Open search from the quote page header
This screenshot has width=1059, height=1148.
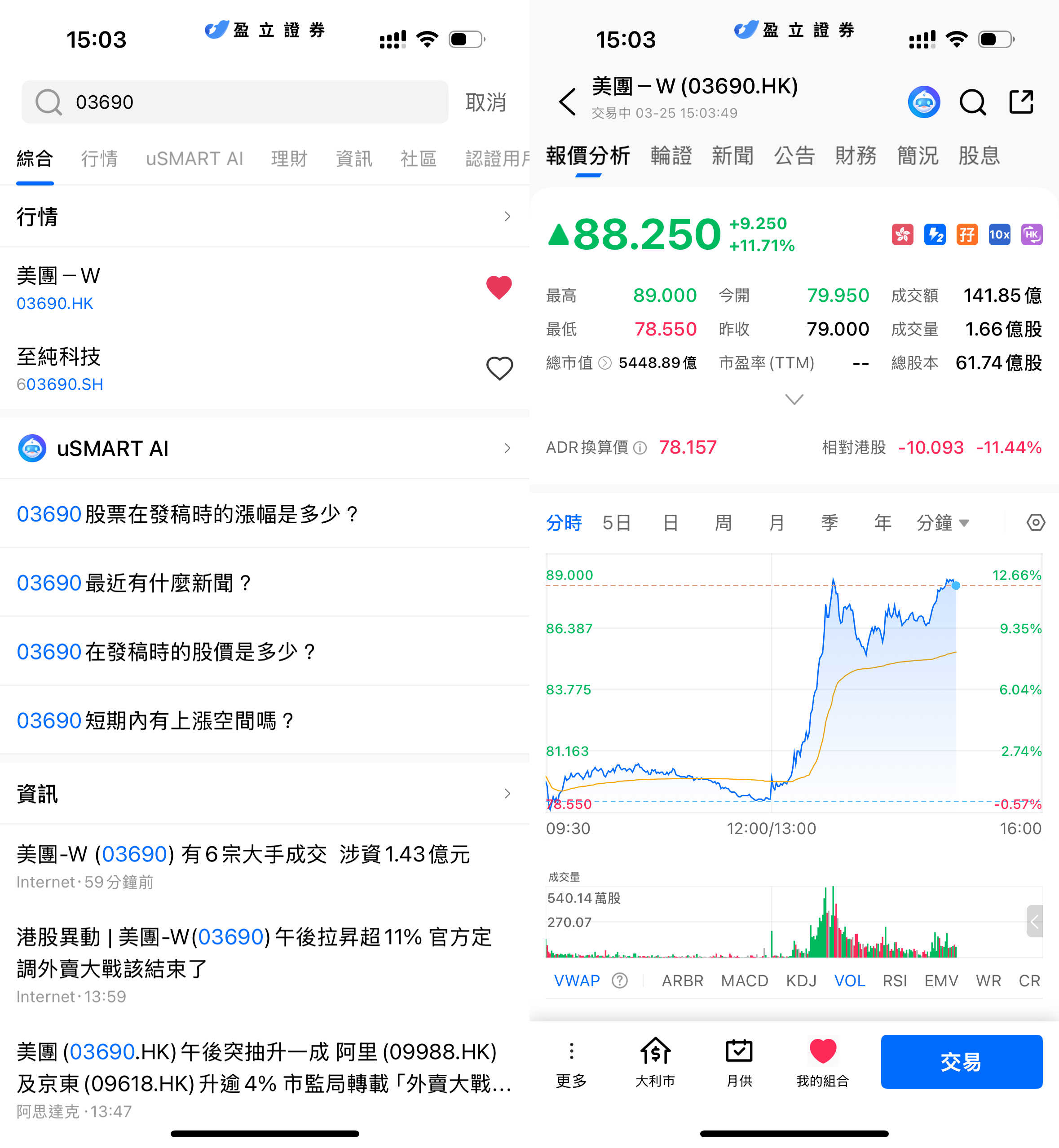972,102
